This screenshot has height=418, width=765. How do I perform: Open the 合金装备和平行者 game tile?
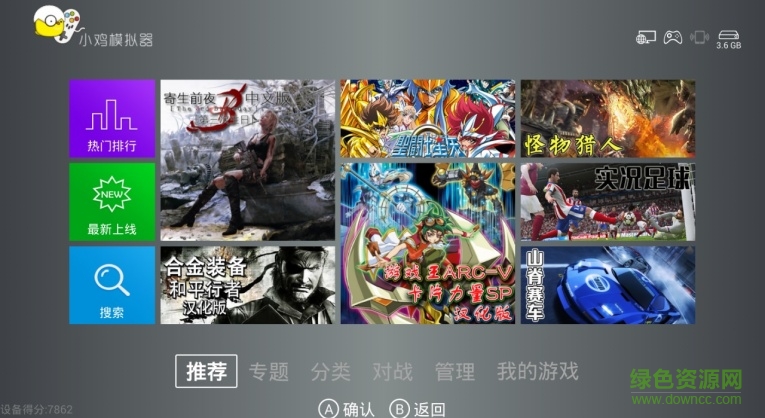(248, 285)
